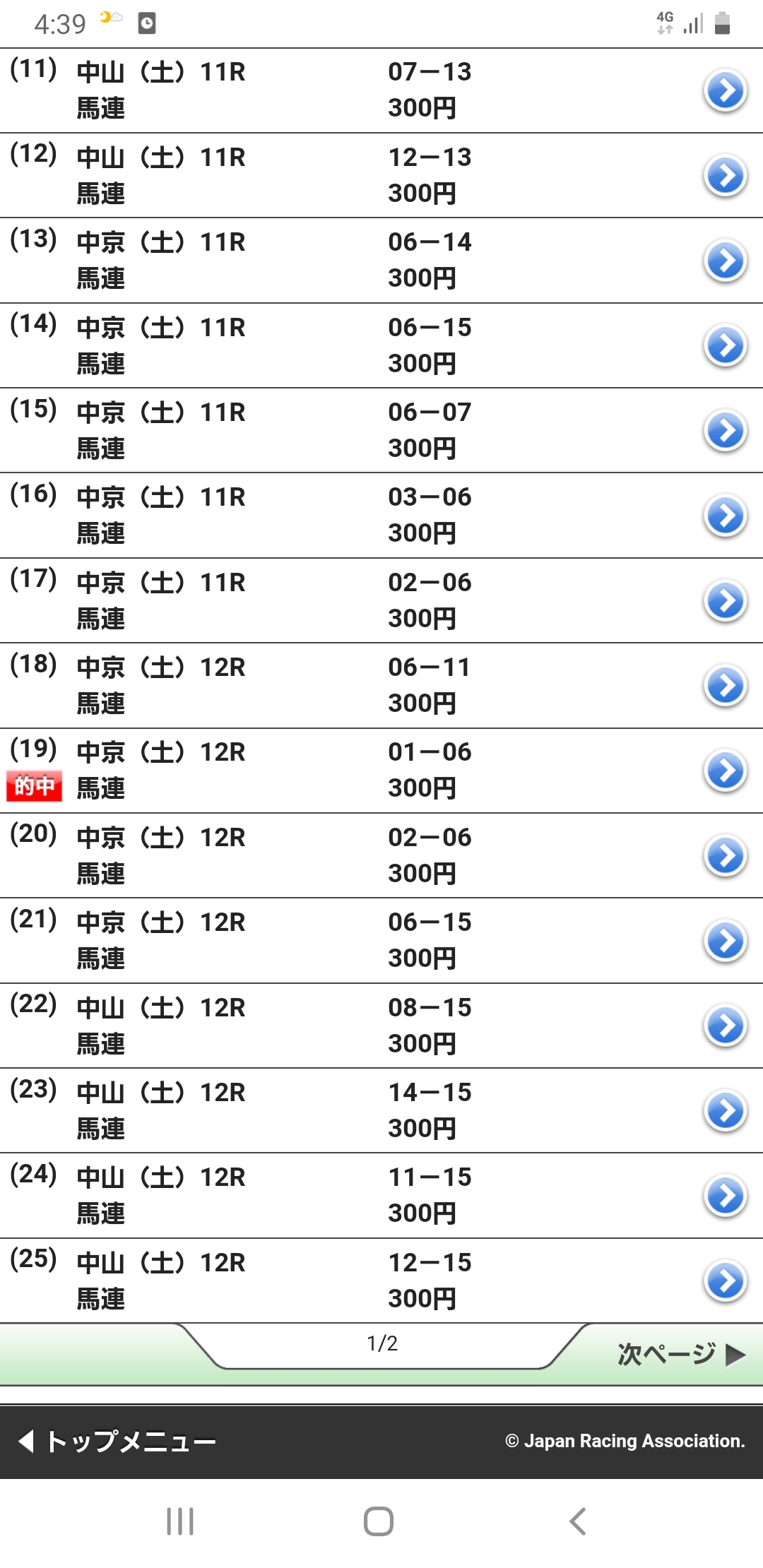Screen dimensions: 763x1568
Task: Open bet (11) 中山 11R 07-13 details
Action: [x=381, y=90]
